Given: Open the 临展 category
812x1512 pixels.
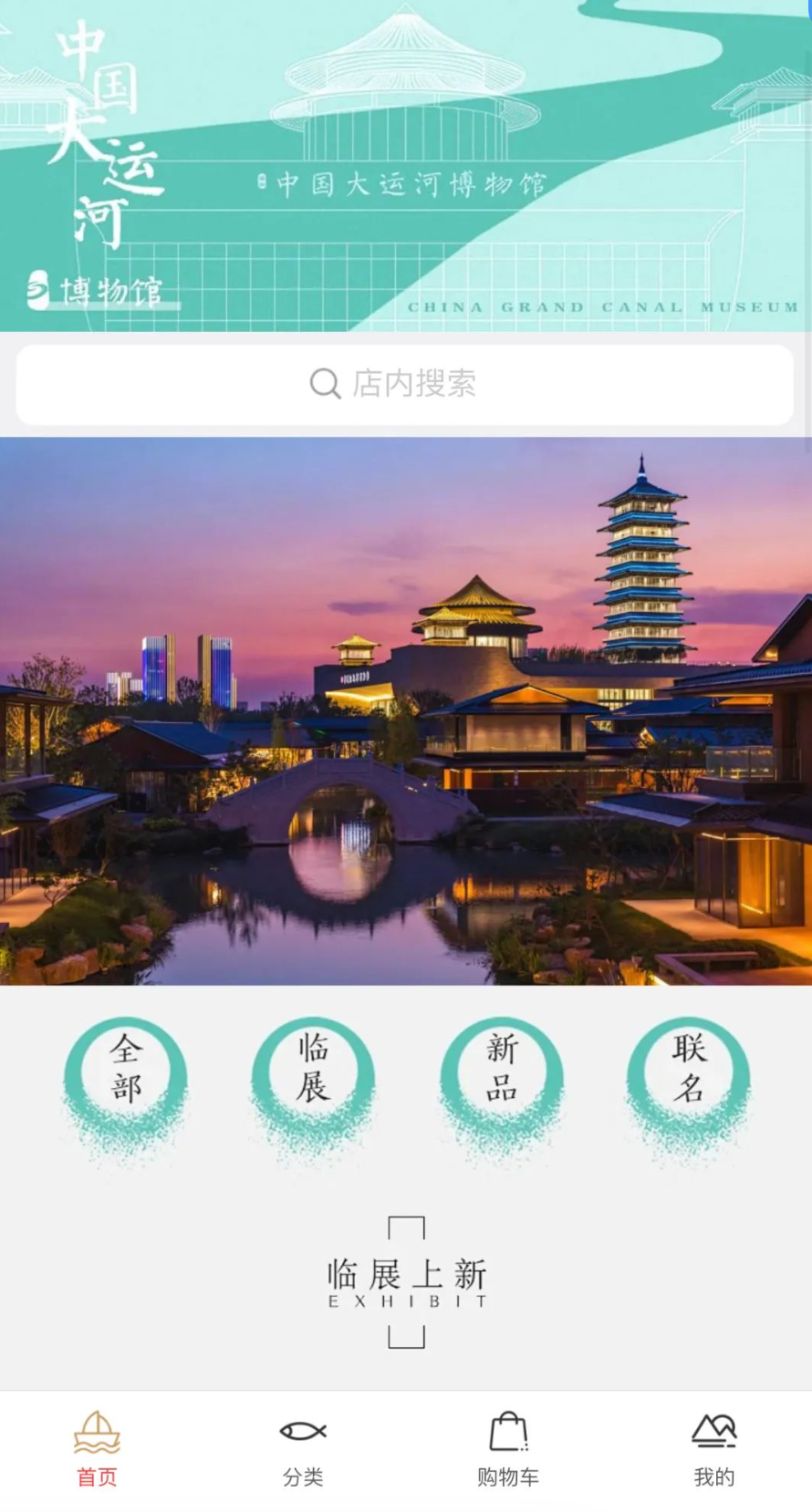Looking at the screenshot, I should click(x=313, y=1076).
